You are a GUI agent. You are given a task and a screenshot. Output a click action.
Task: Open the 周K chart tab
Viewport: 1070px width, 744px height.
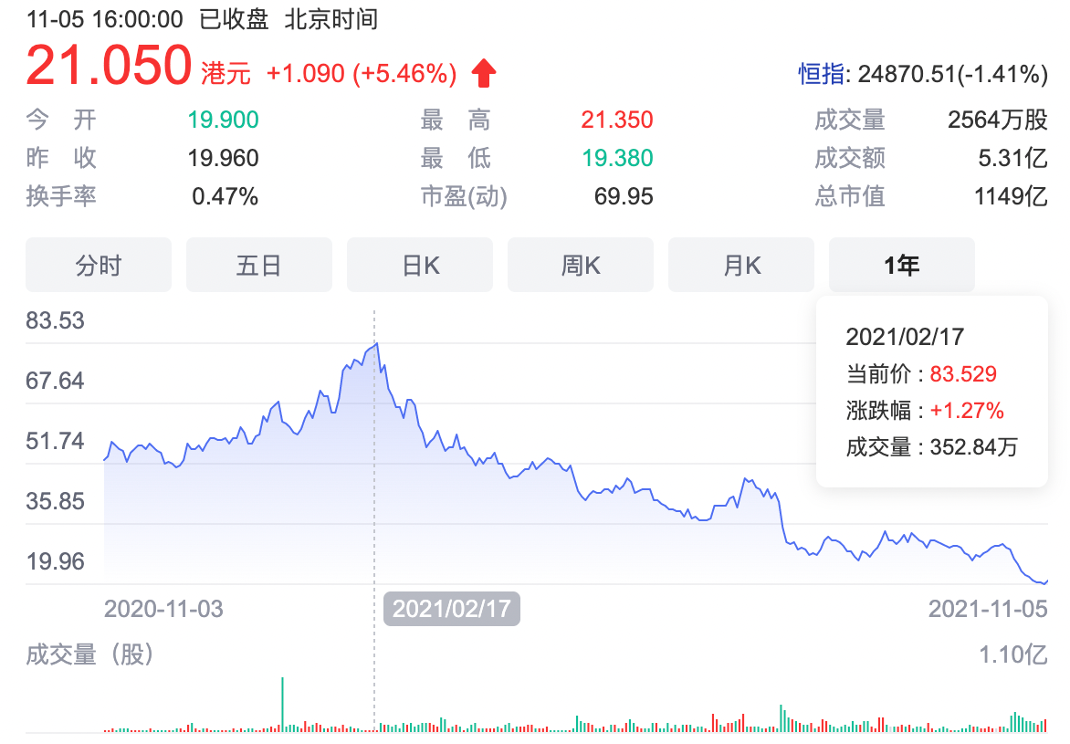pos(580,265)
